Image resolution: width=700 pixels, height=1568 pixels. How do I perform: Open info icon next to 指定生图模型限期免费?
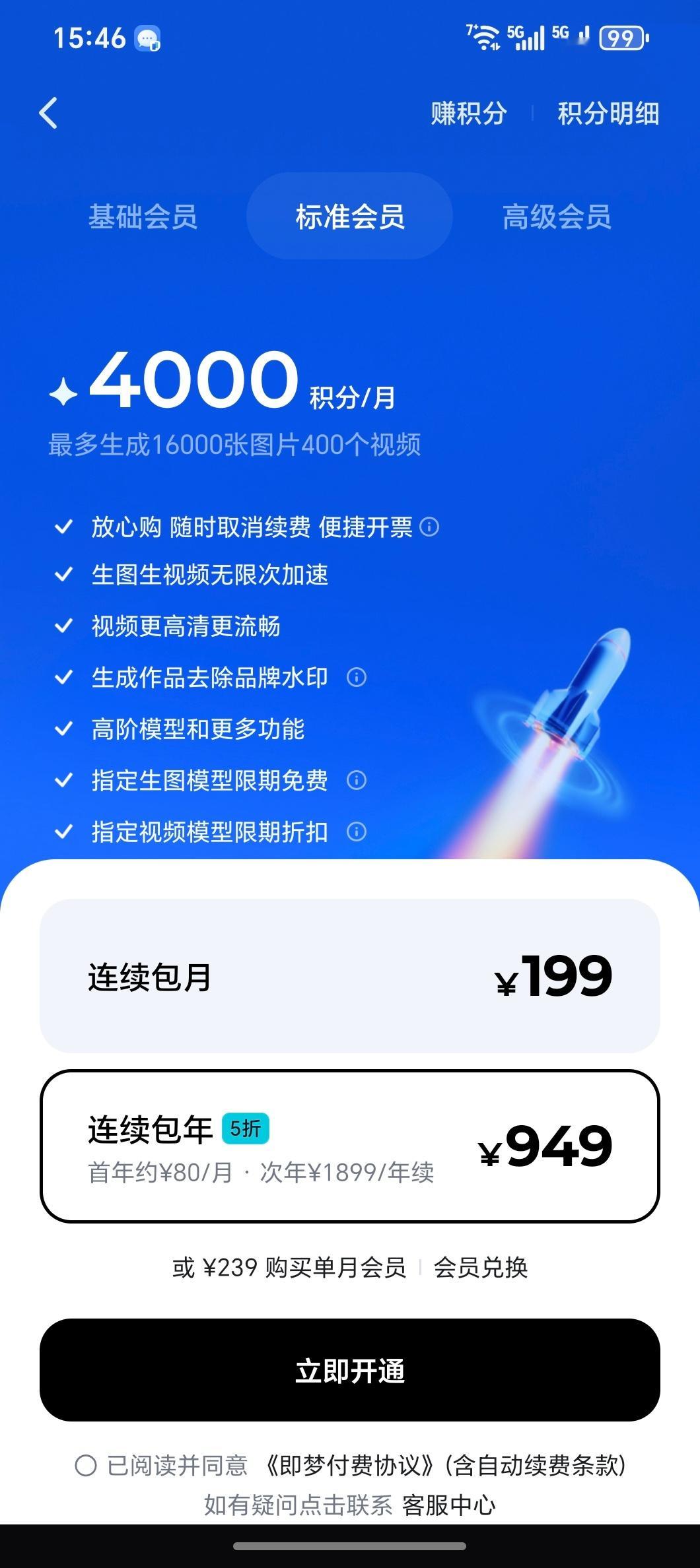coord(357,781)
